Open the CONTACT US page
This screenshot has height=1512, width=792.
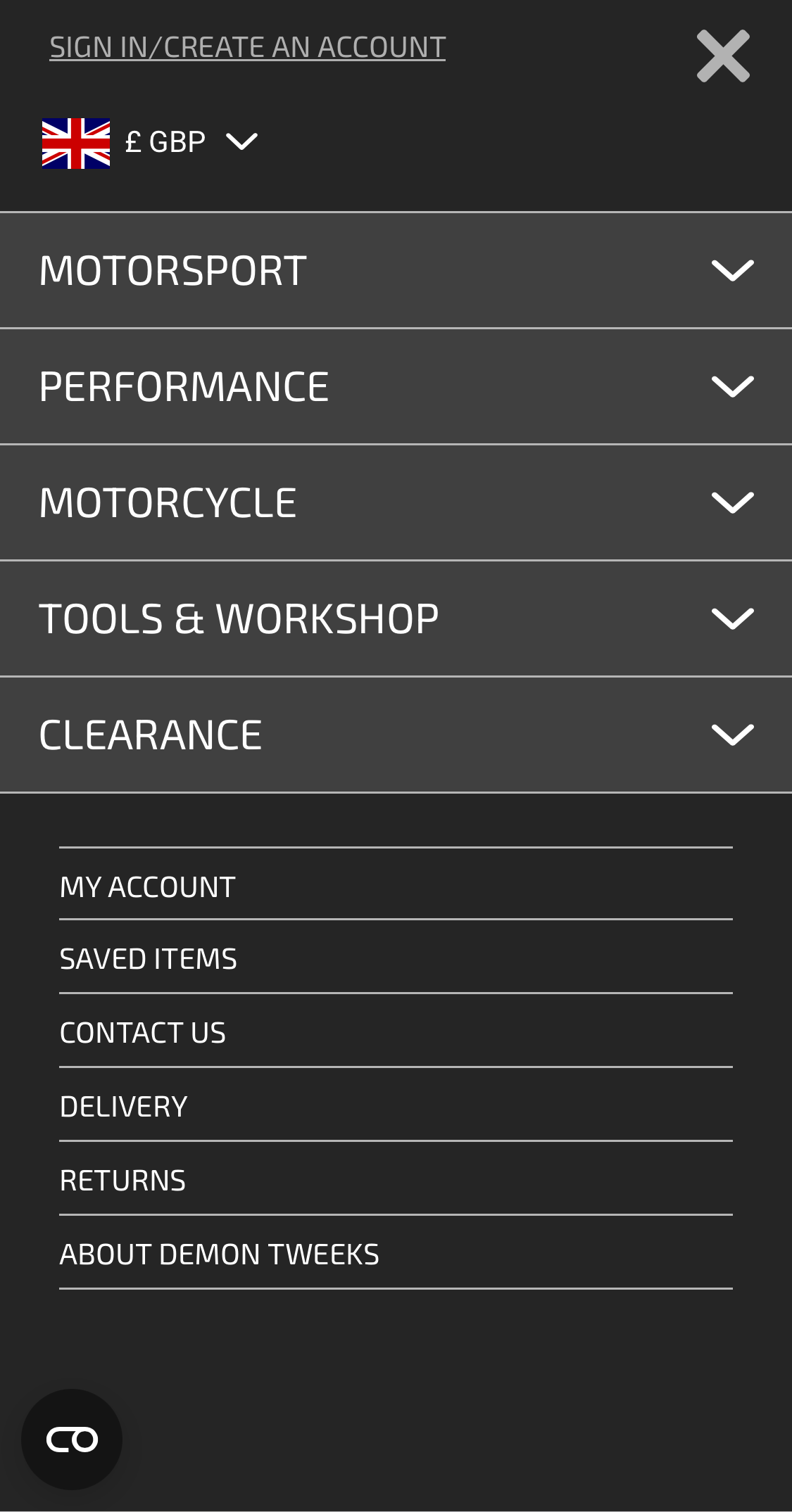(142, 1033)
